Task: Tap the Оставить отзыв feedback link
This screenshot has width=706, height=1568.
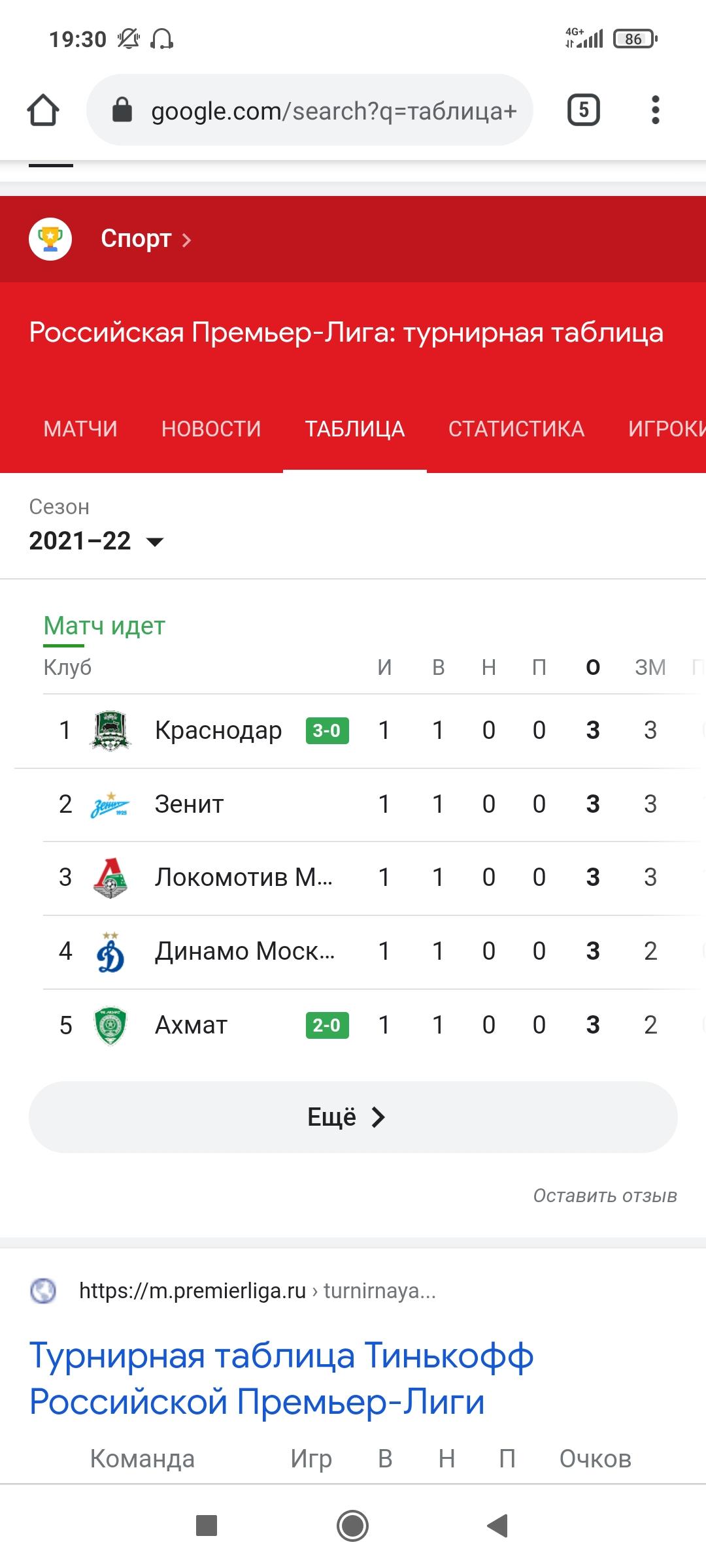Action: (x=605, y=1196)
